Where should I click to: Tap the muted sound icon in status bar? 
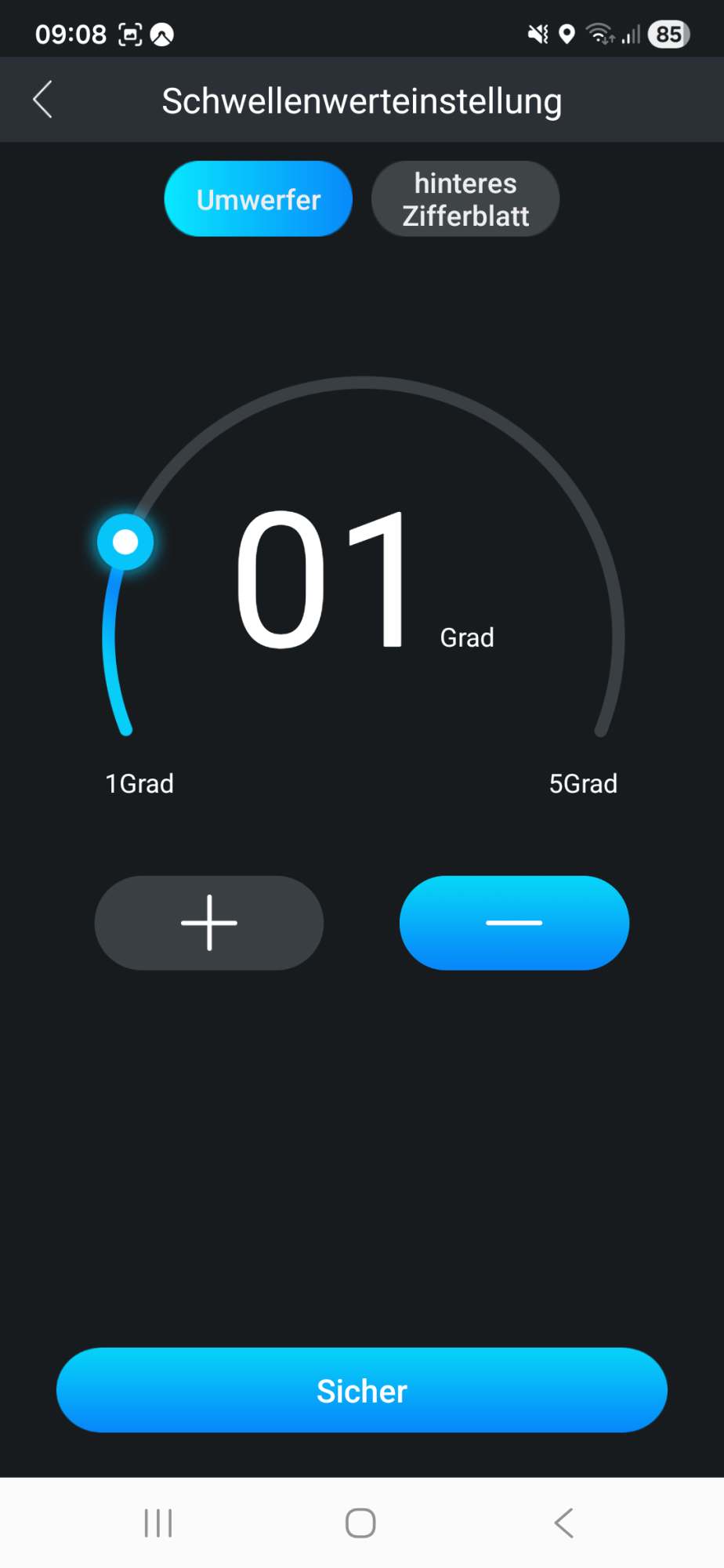pos(536,34)
